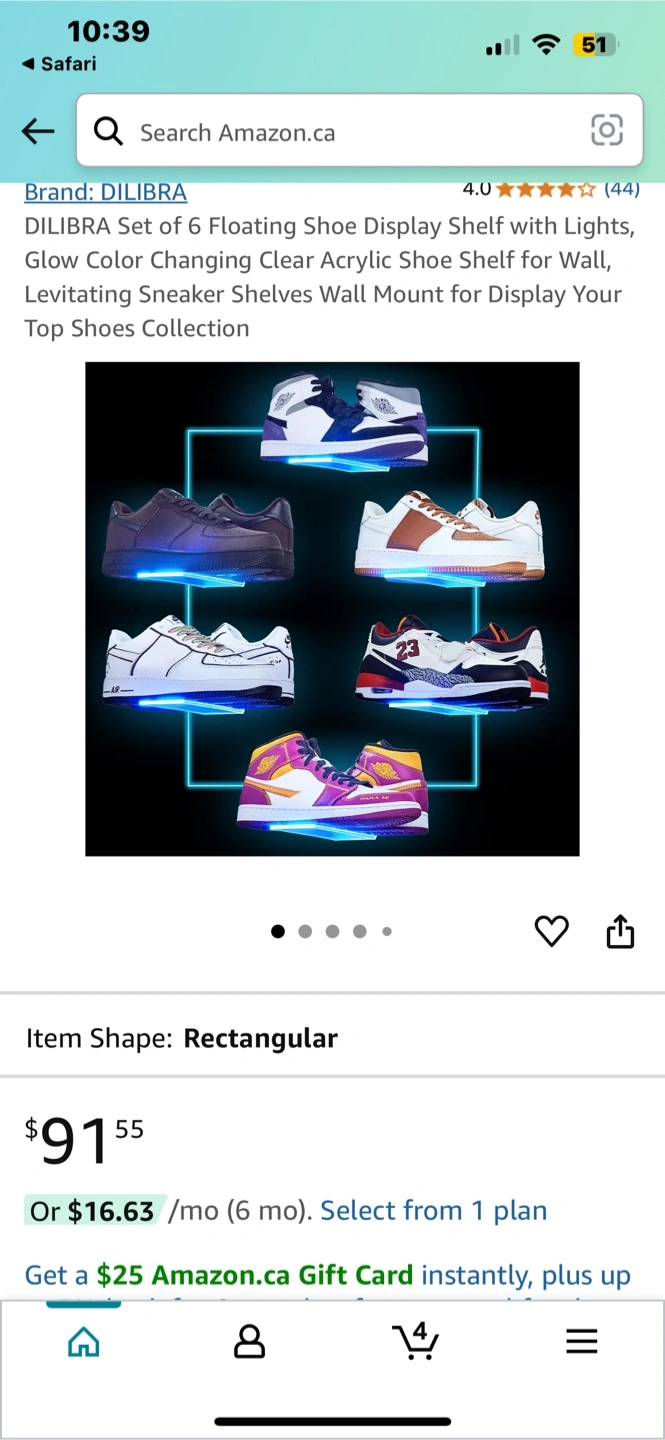The width and height of the screenshot is (665, 1440).
Task: Add item to wish list heart
Action: click(x=551, y=931)
